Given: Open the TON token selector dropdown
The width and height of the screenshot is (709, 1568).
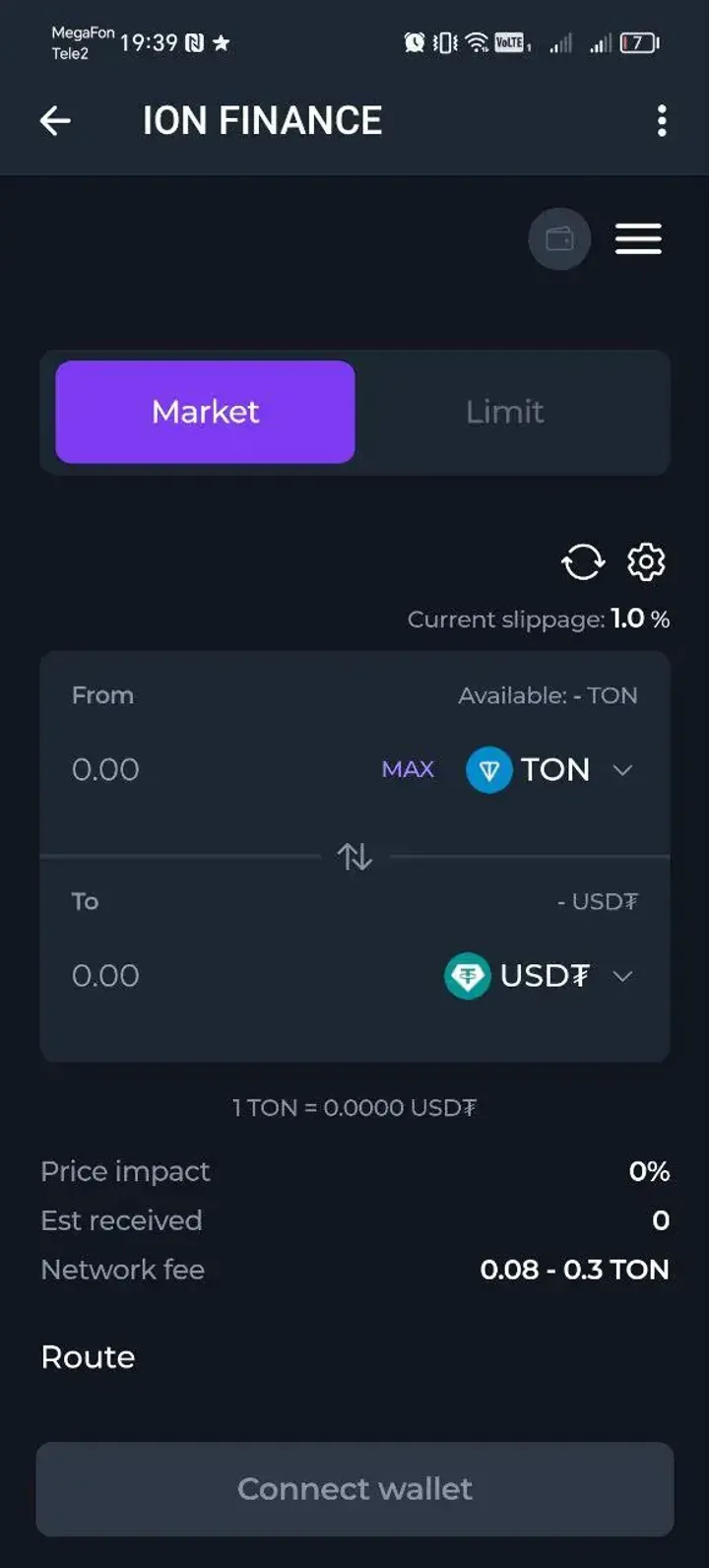Looking at the screenshot, I should coord(622,771).
